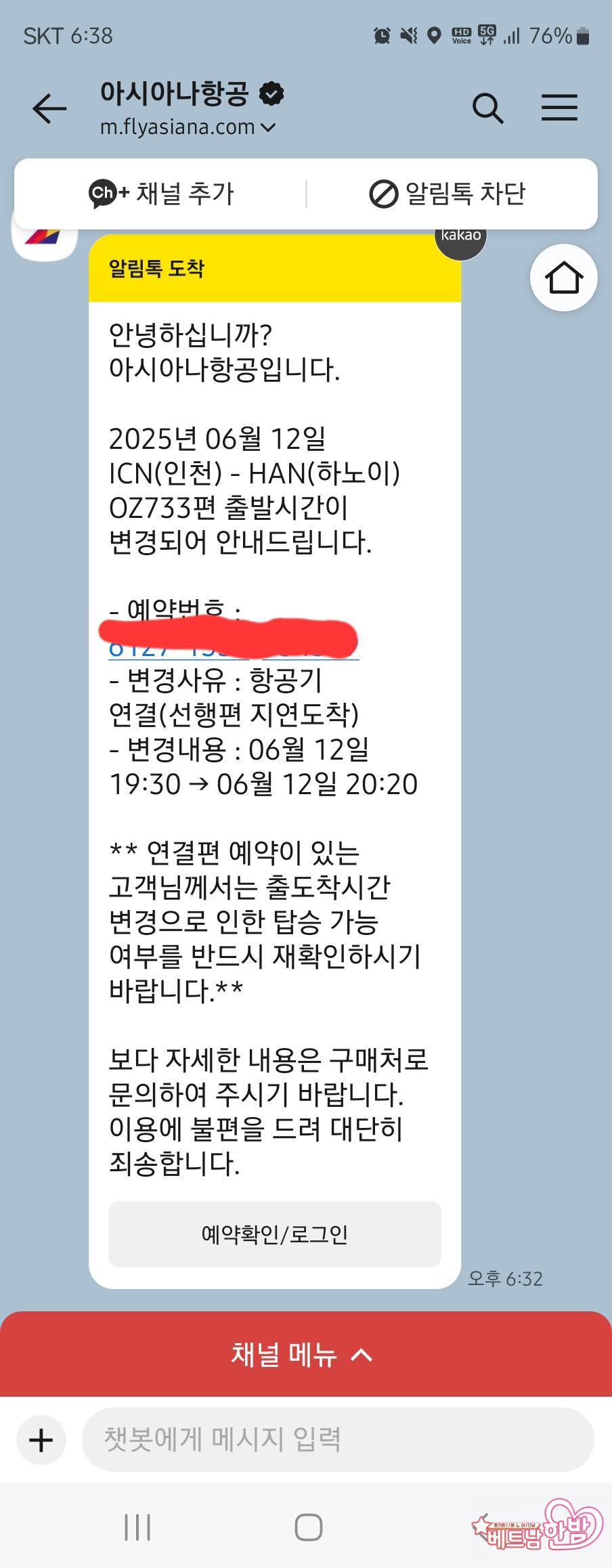Image resolution: width=612 pixels, height=1568 pixels.
Task: Tap 예약확인/로그인 button
Action: (x=274, y=1234)
